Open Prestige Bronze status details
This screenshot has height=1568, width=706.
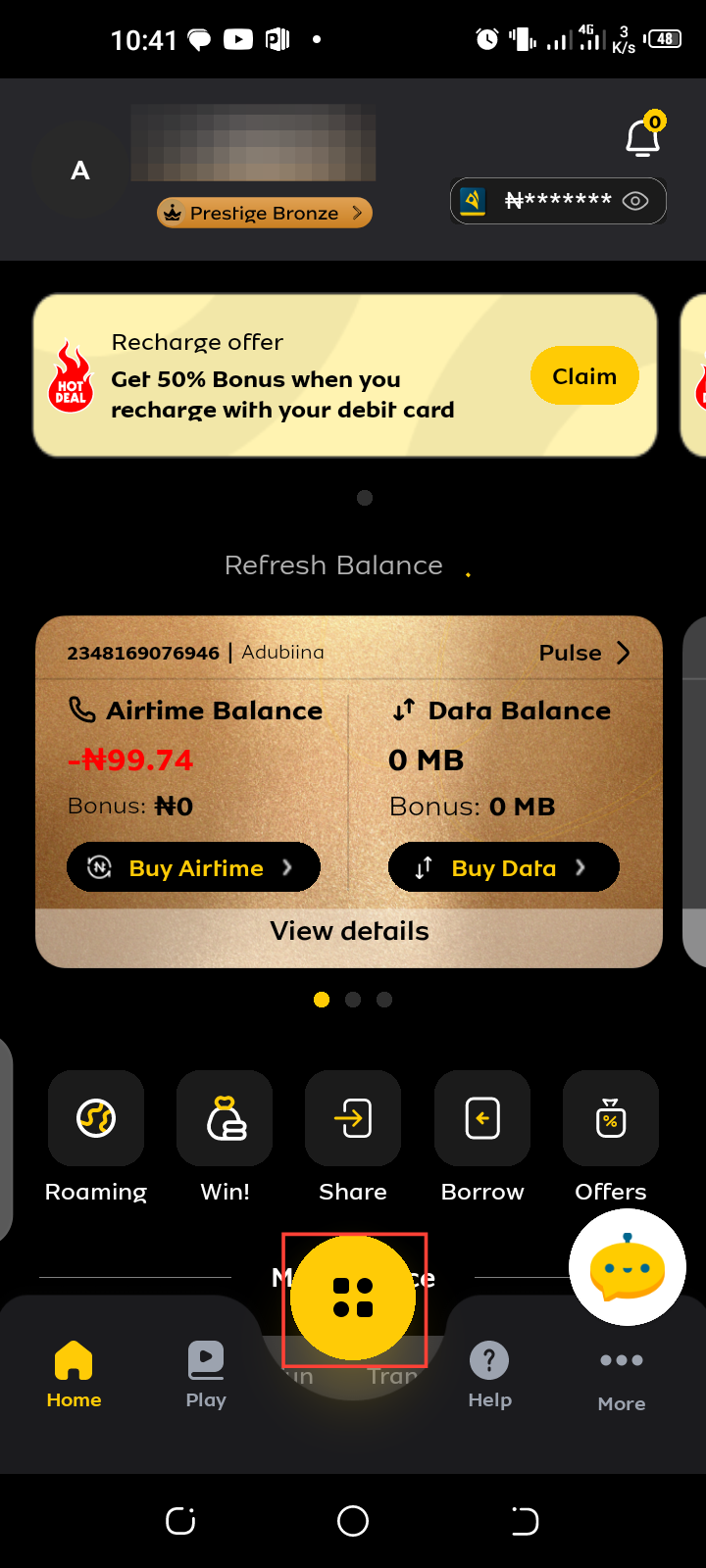(x=265, y=213)
